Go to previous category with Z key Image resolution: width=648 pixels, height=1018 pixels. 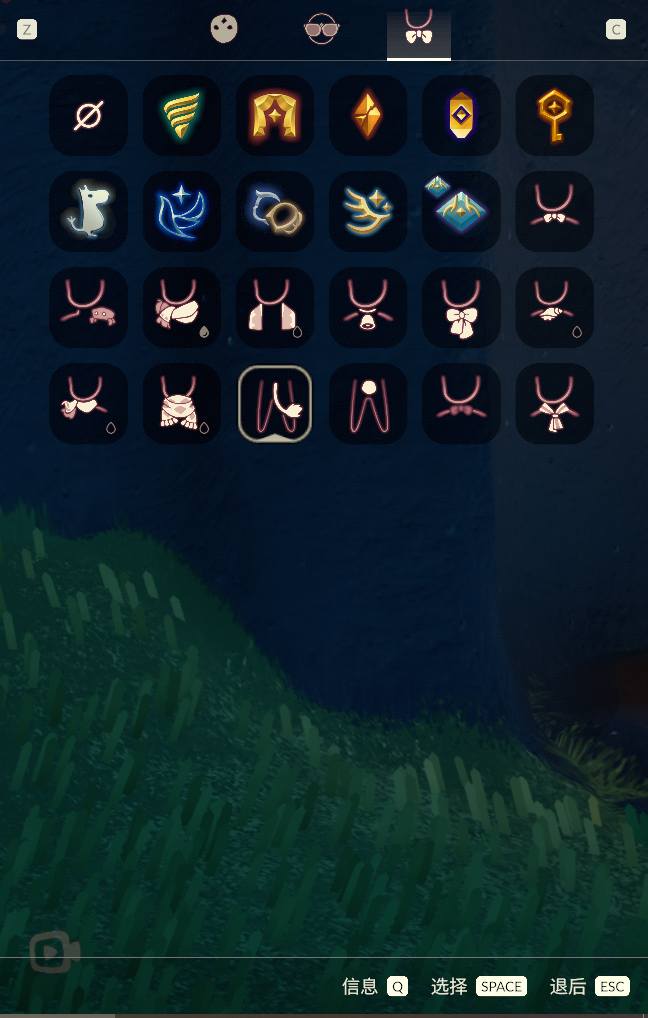[x=27, y=29]
